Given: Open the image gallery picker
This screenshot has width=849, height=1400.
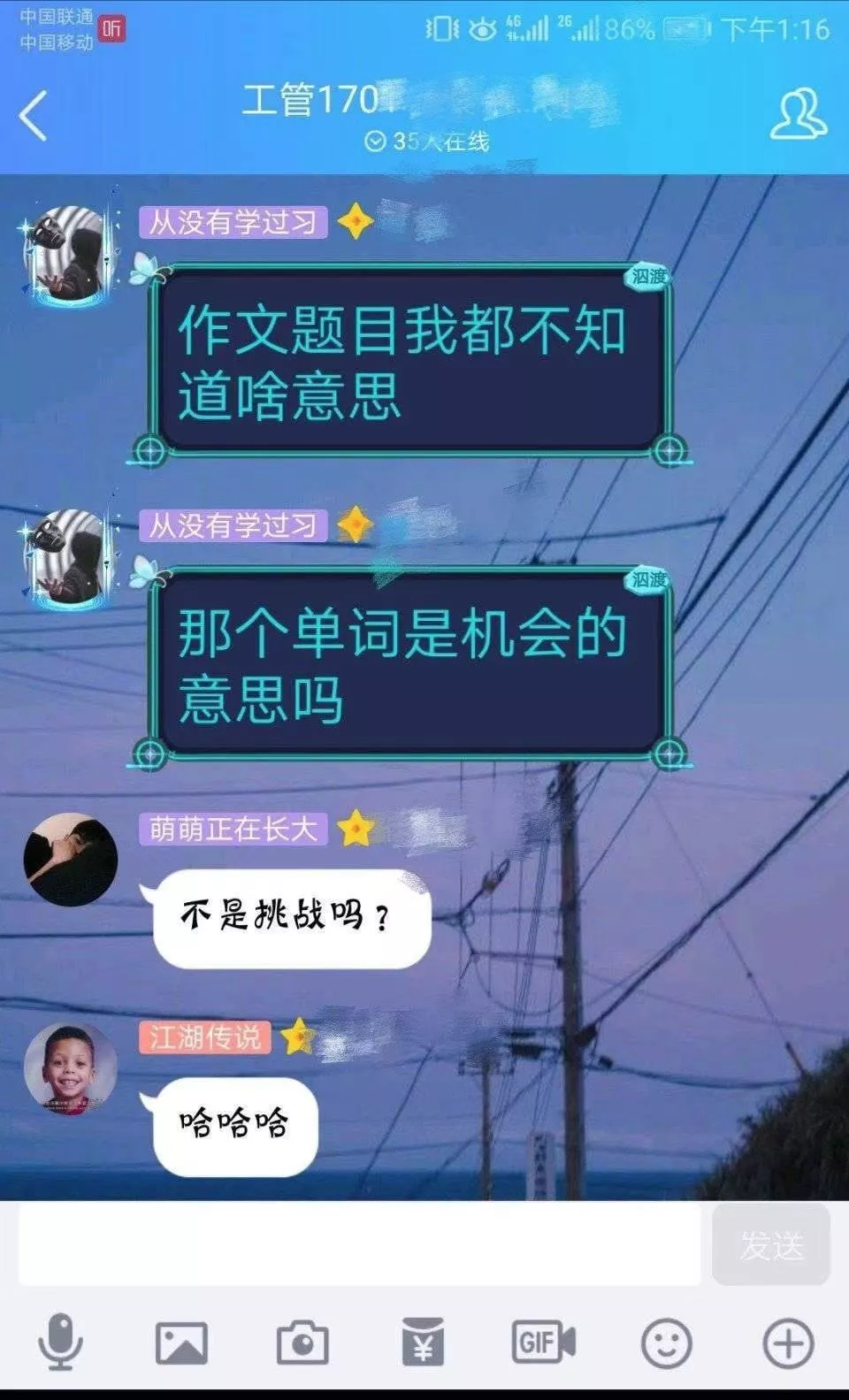Looking at the screenshot, I should click(181, 1343).
